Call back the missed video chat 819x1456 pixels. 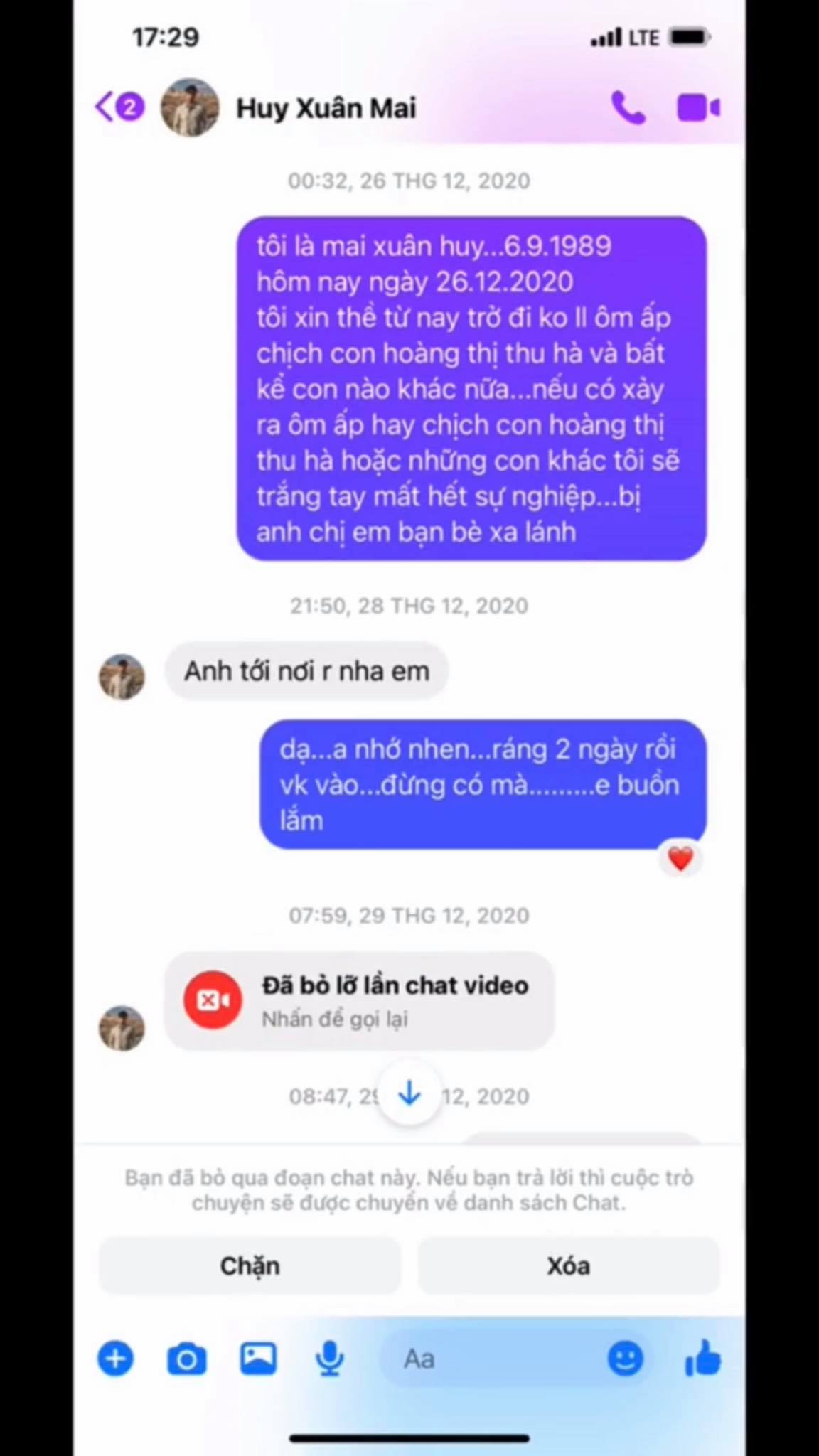click(359, 1001)
